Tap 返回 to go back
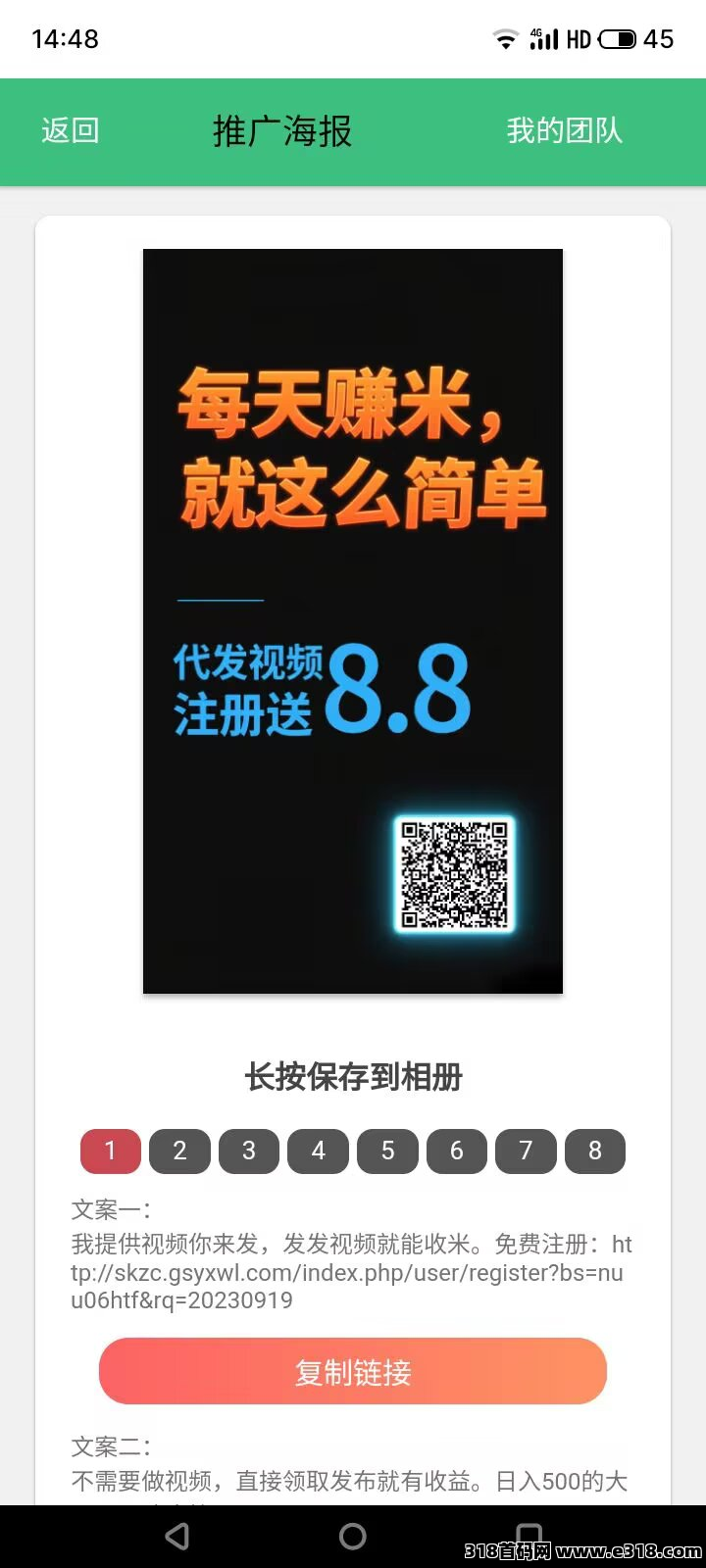The height and width of the screenshot is (1568, 706). pyautogui.click(x=69, y=130)
